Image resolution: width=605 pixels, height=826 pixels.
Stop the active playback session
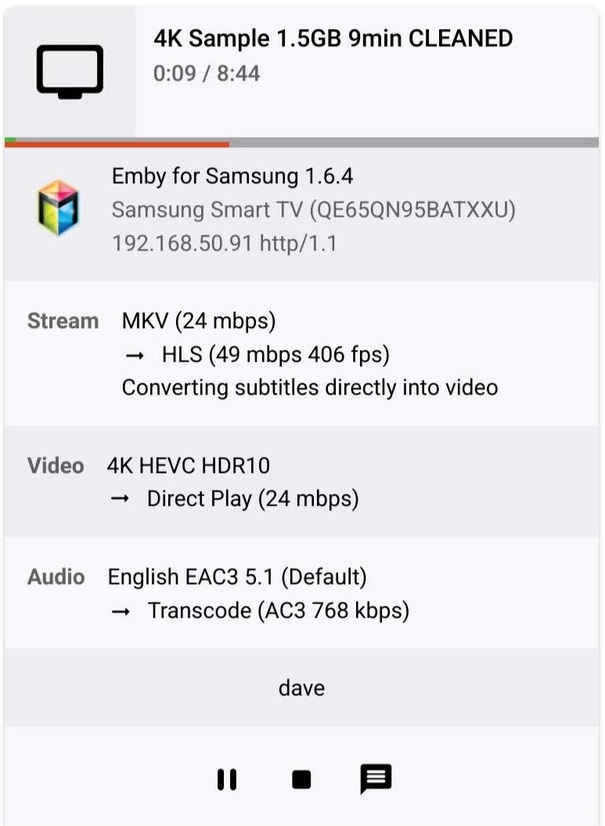[301, 780]
